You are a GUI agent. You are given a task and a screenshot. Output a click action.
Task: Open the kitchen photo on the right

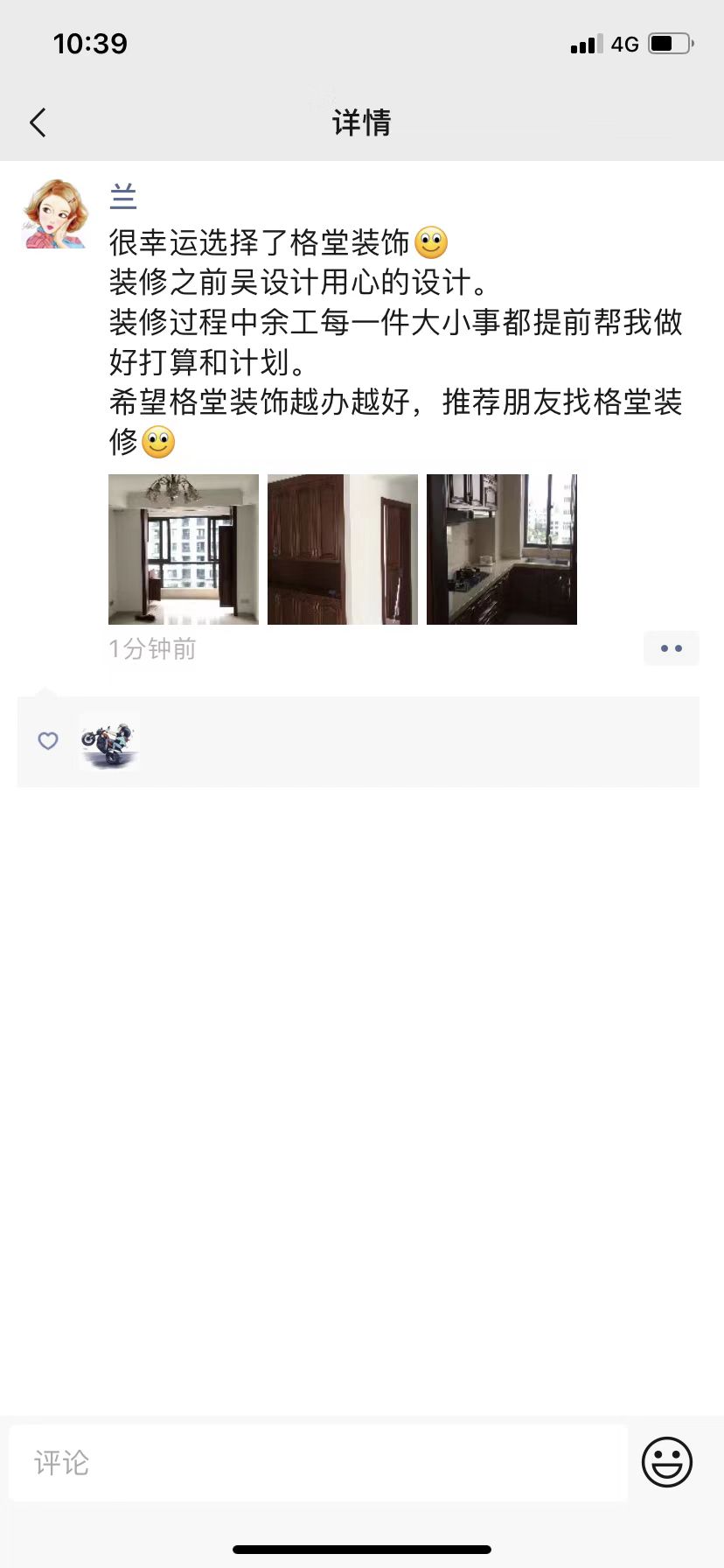tap(501, 549)
